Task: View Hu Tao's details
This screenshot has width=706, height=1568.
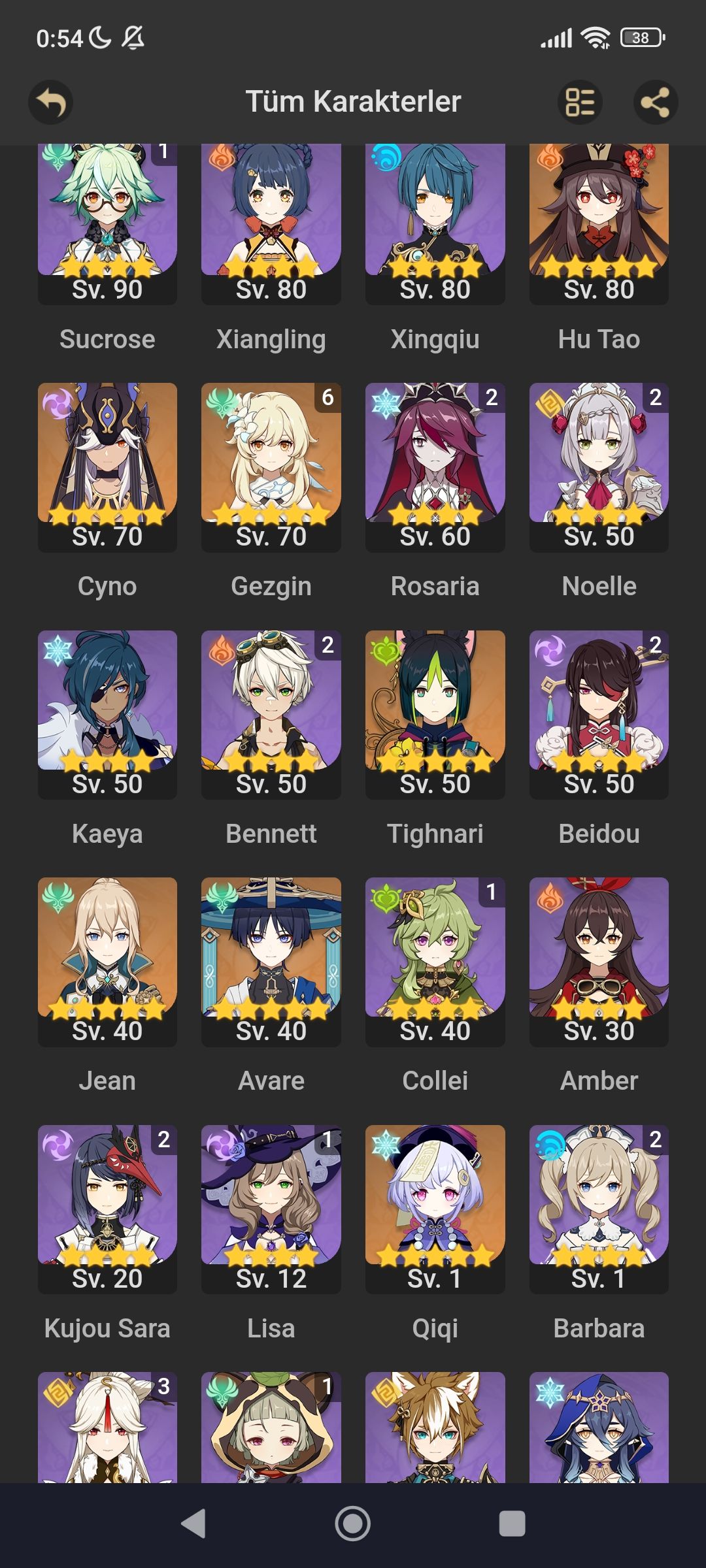Action: tap(599, 222)
